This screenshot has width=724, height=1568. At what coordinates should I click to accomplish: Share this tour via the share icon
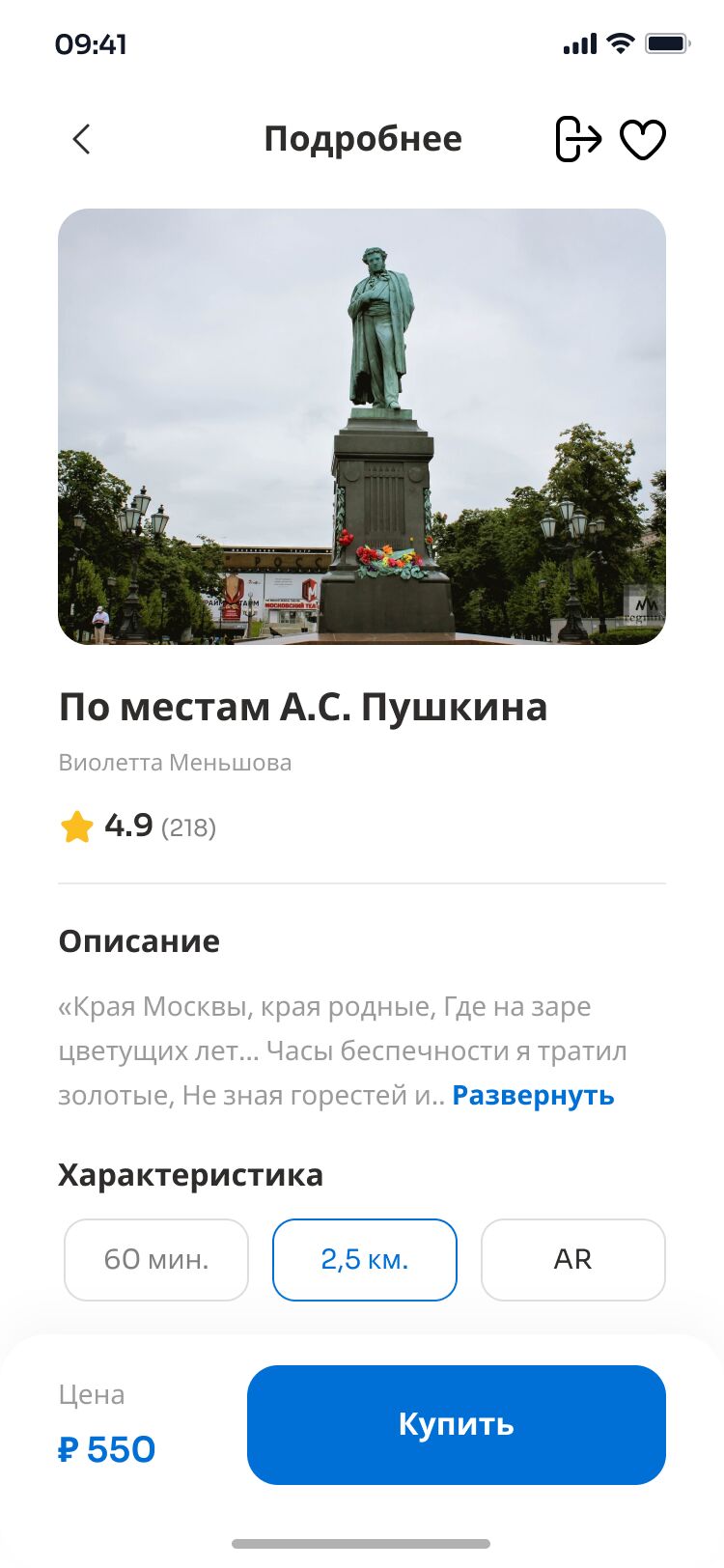(x=577, y=139)
